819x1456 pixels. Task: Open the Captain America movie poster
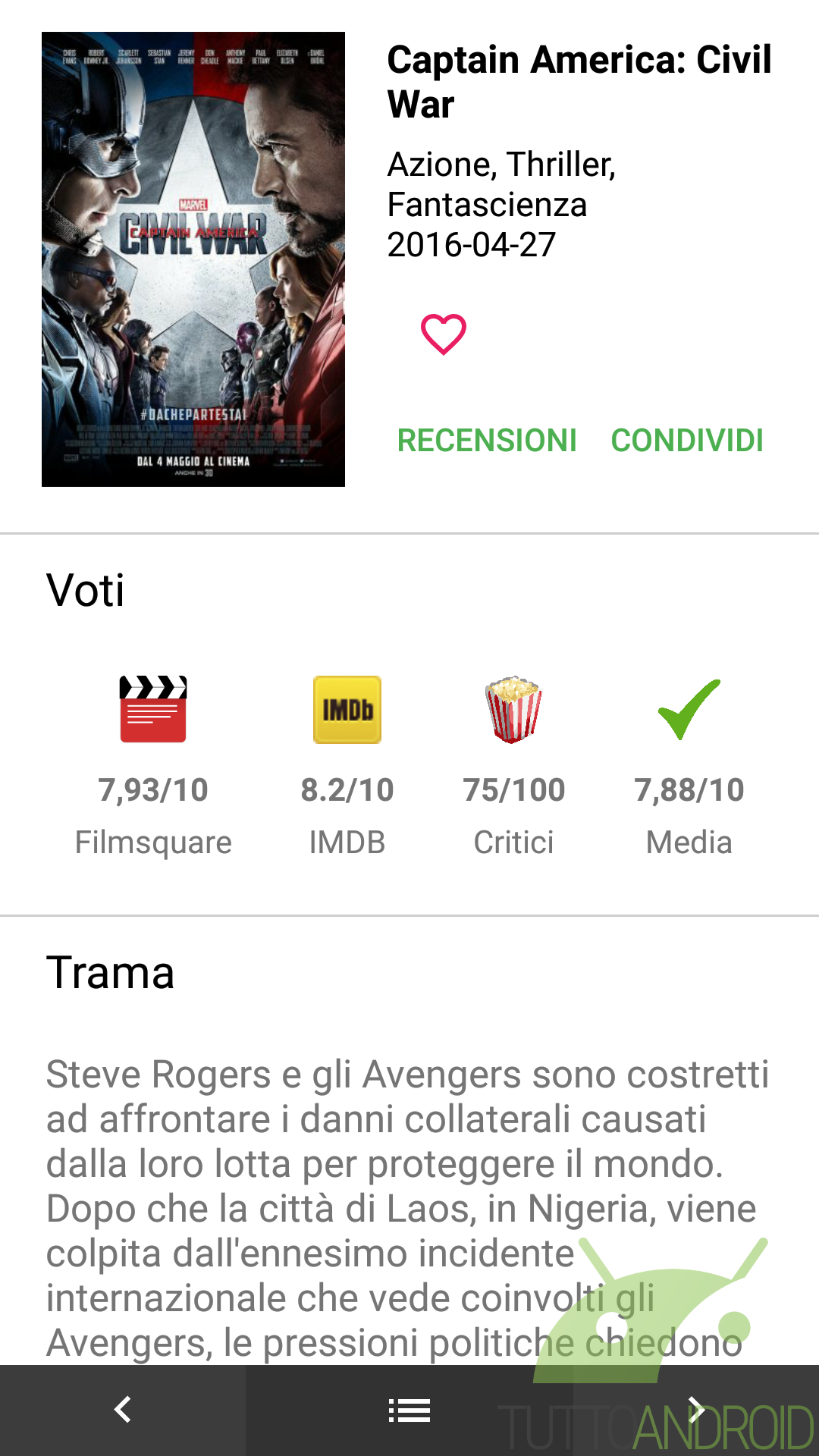point(193,259)
